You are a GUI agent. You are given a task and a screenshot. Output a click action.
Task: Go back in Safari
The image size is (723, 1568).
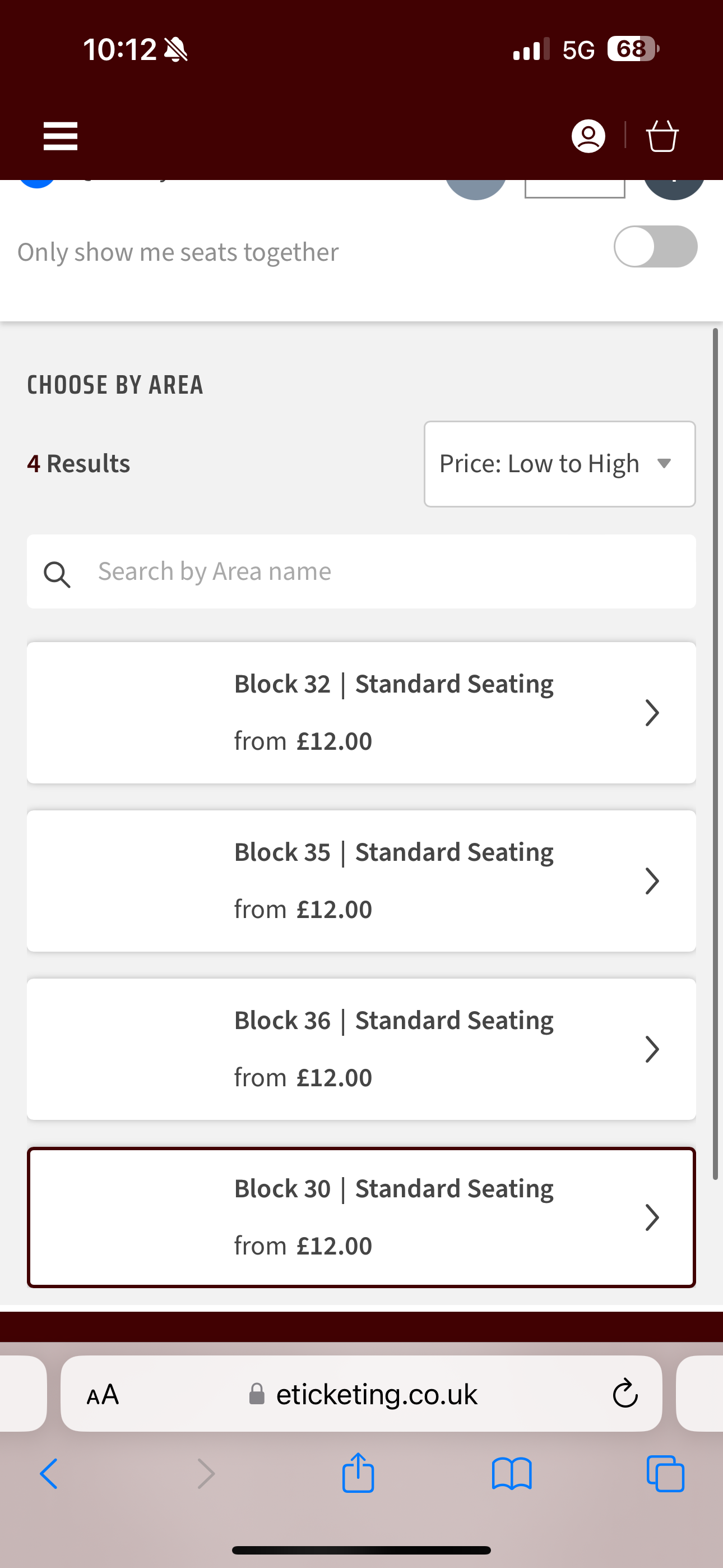point(49,1474)
